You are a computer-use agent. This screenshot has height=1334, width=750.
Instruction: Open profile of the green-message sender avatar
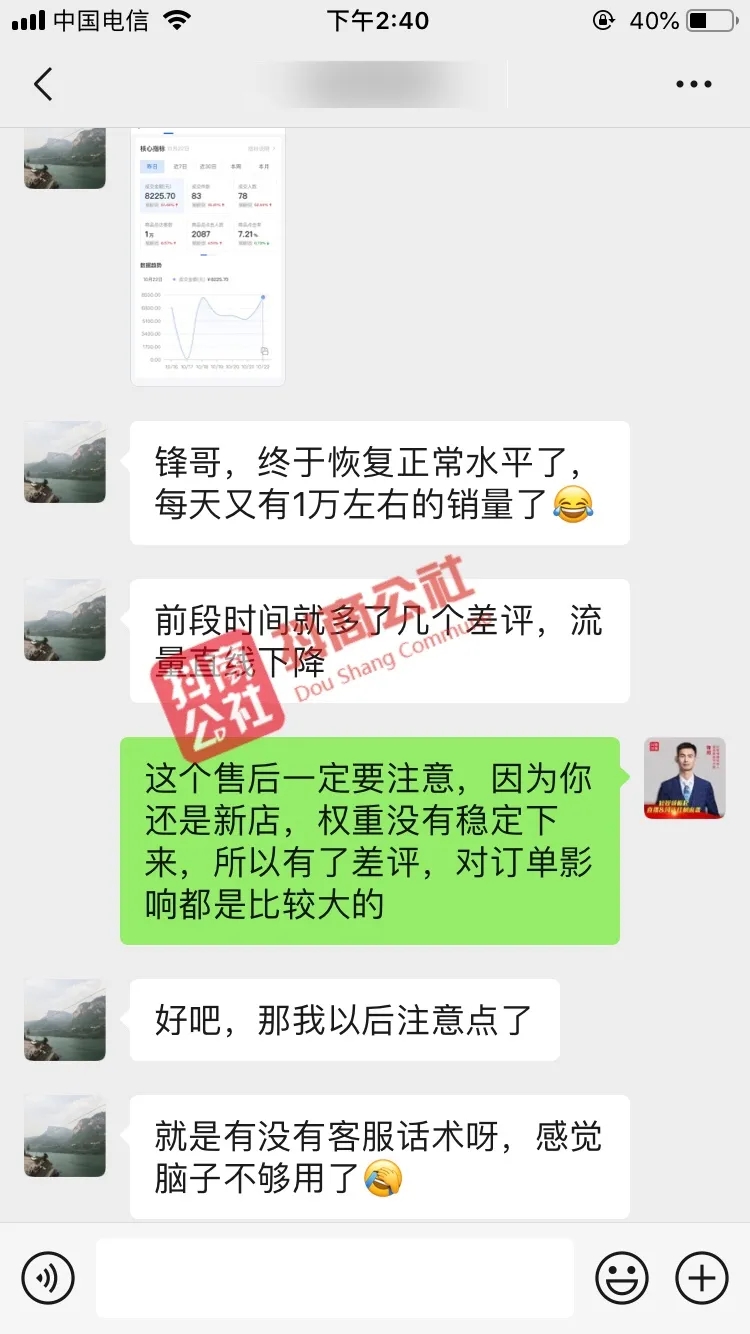684,778
